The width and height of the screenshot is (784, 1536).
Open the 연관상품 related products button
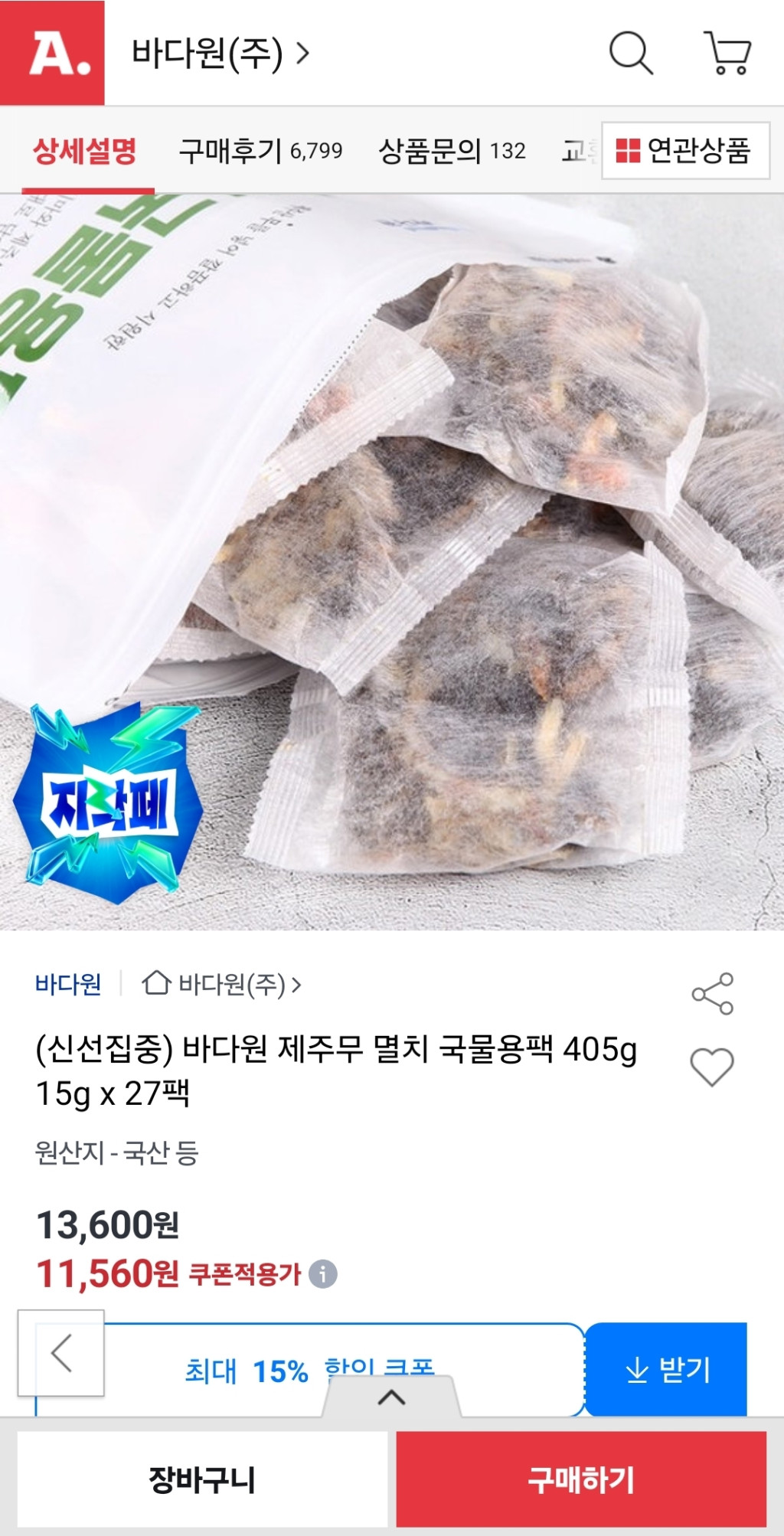(x=684, y=150)
